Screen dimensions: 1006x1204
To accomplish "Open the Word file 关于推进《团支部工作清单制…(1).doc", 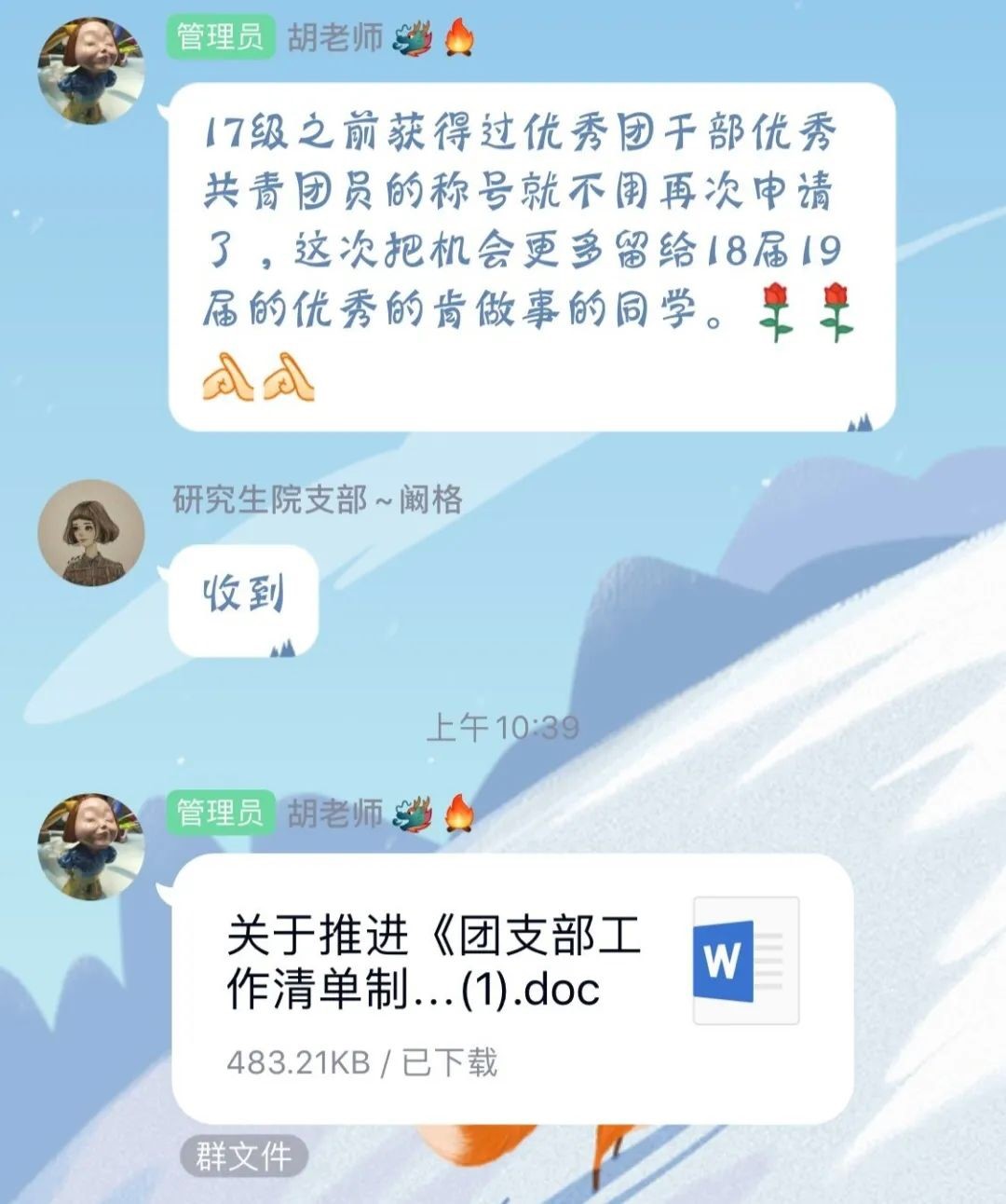I will pos(512,988).
